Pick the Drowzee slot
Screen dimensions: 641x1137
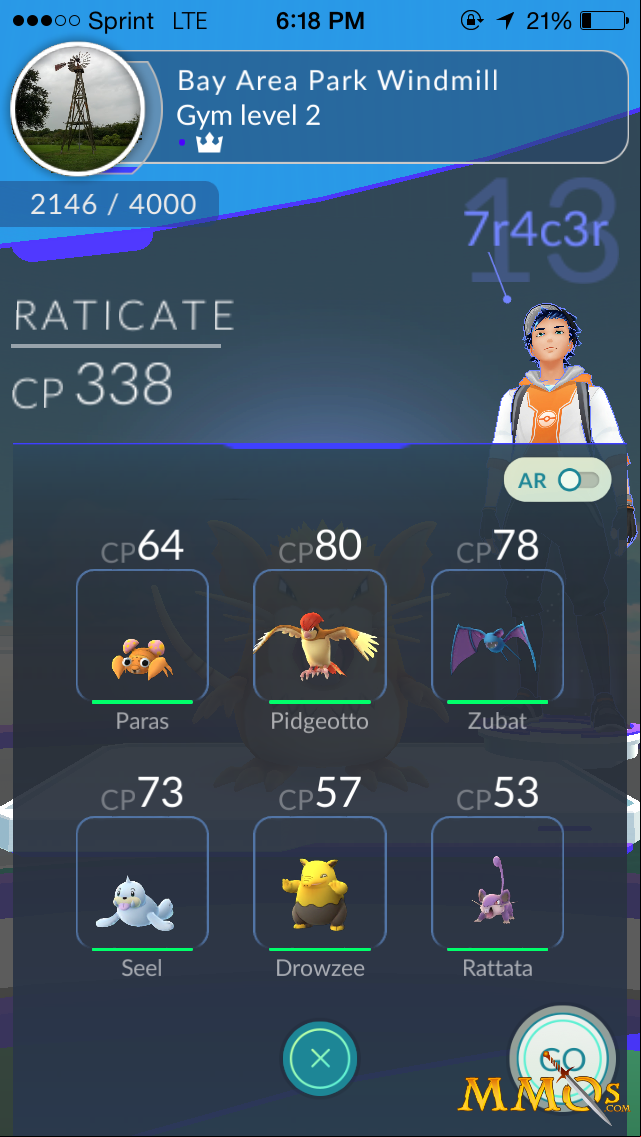pyautogui.click(x=320, y=882)
